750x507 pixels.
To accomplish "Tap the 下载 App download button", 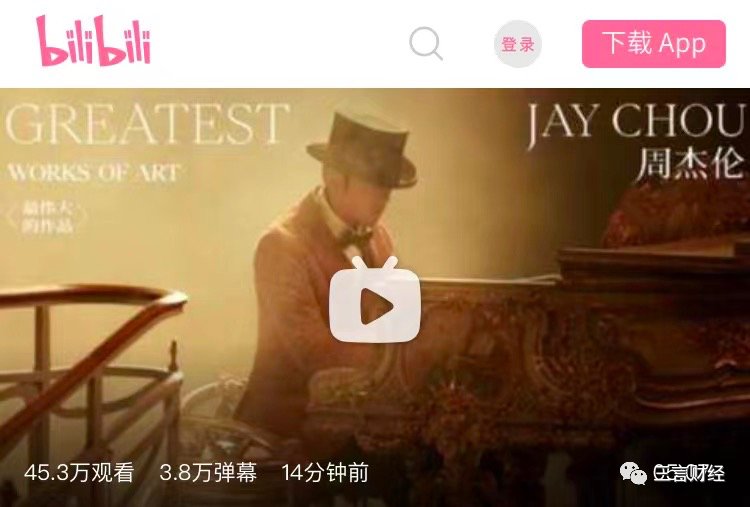I will [x=653, y=44].
